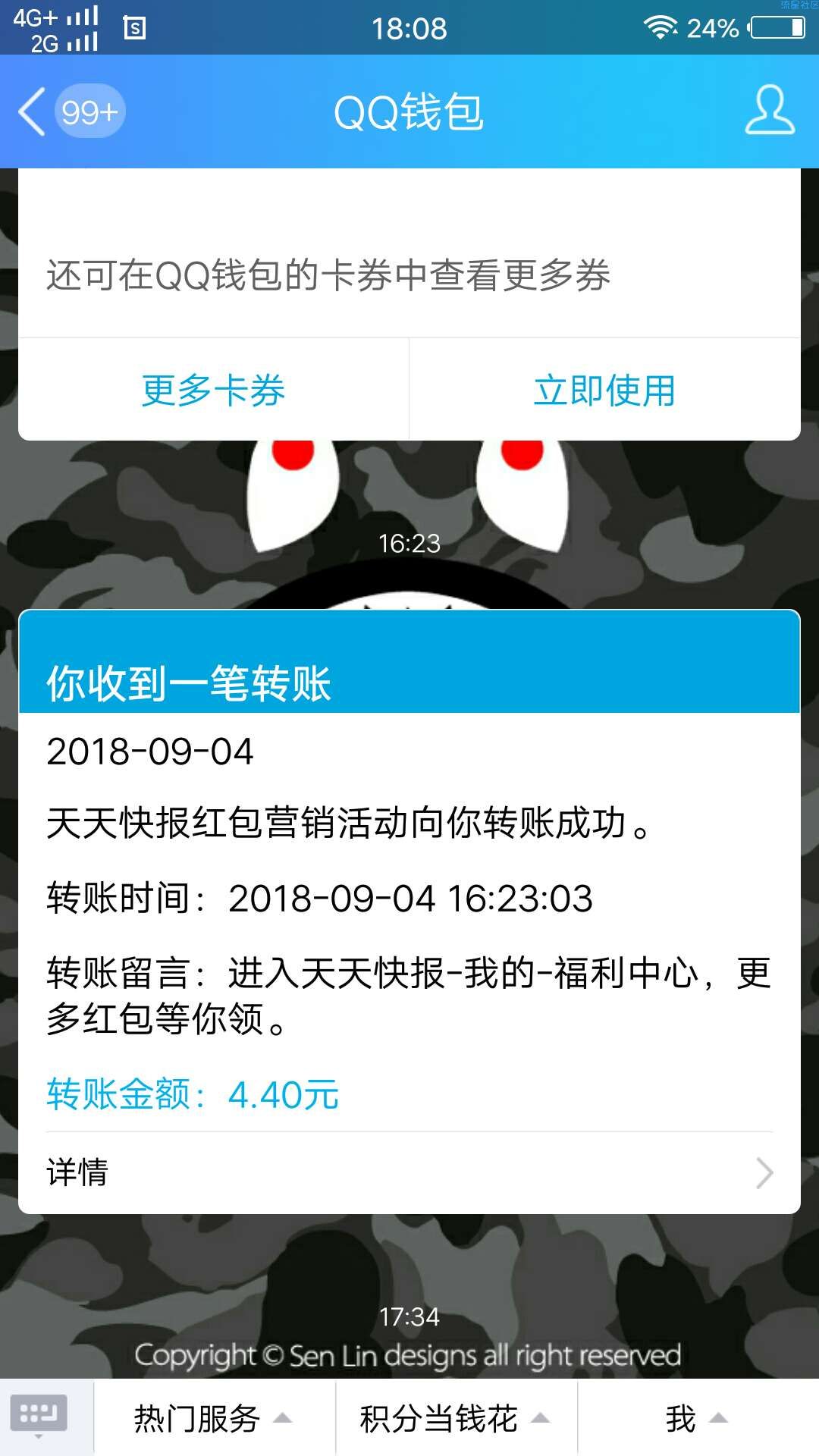Open the QQ钱包 account profile icon
Screen dimensions: 819x1456
point(770,111)
